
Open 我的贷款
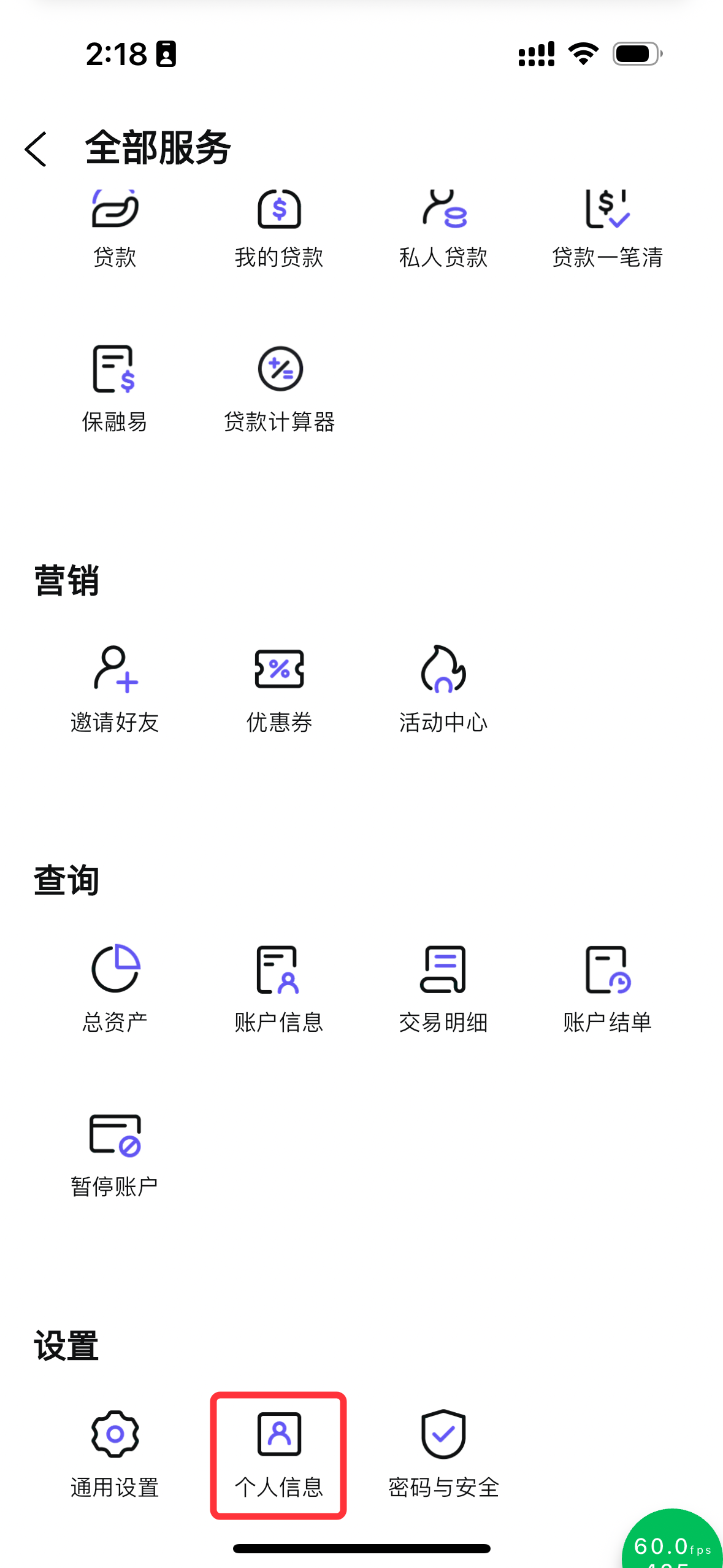click(279, 230)
